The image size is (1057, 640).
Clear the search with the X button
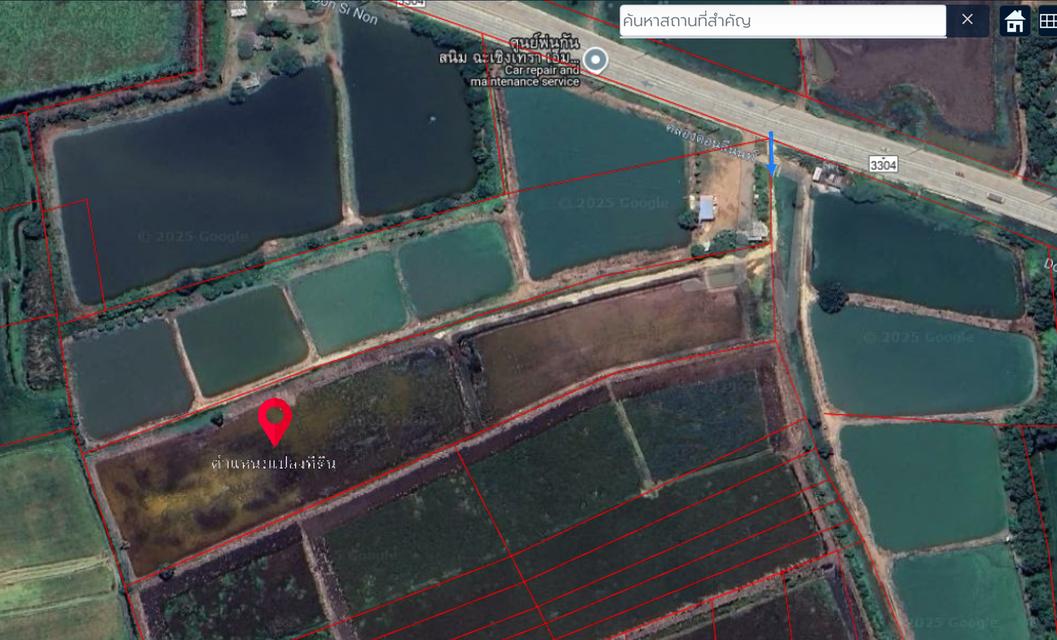[x=967, y=20]
